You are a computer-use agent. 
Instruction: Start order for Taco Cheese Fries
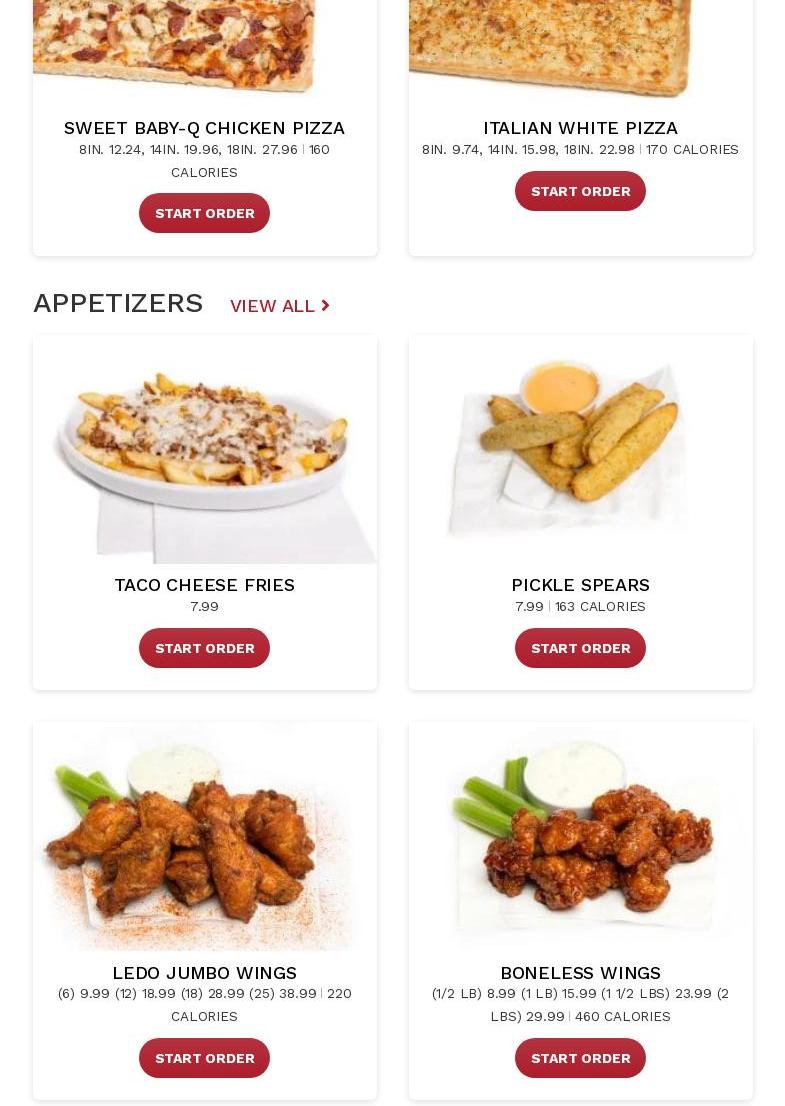[204, 648]
